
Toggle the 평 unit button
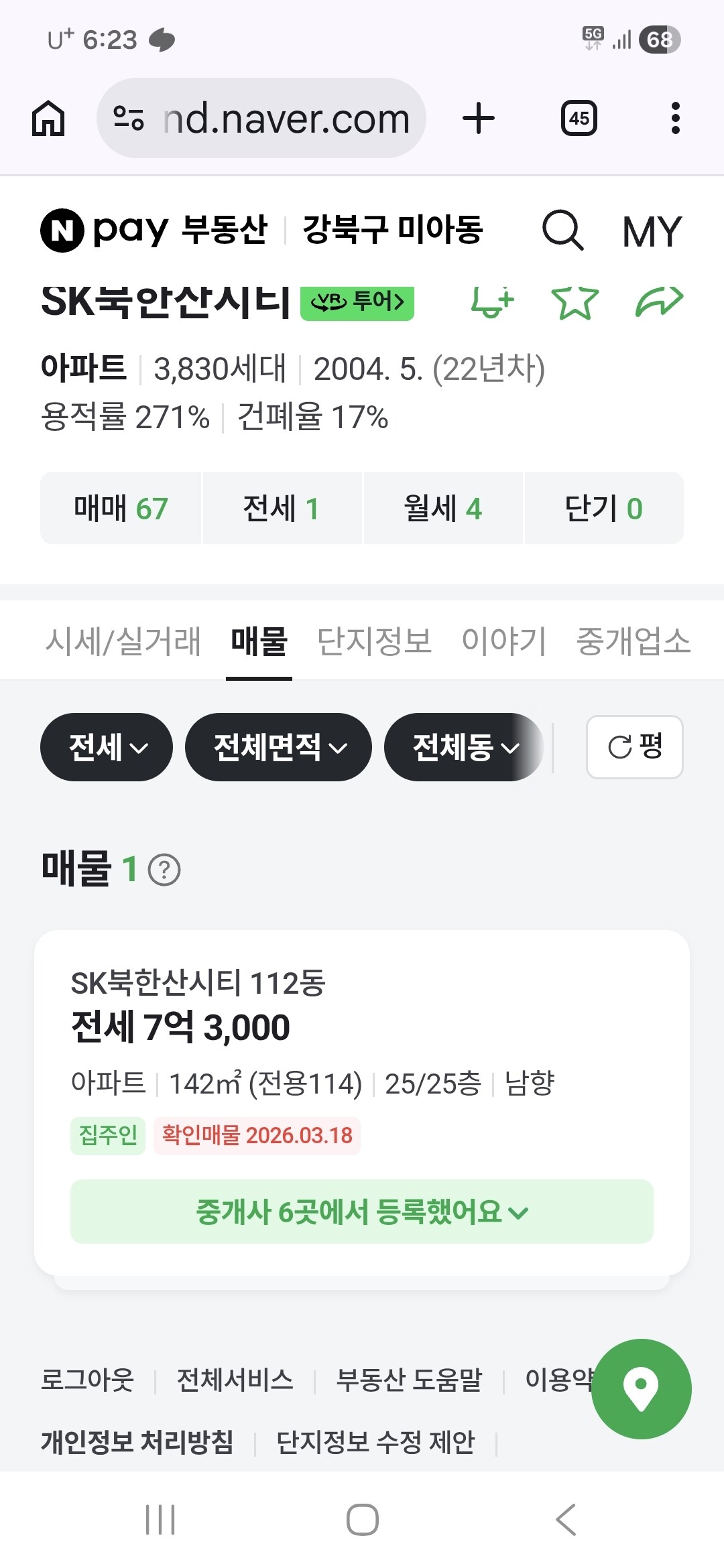pos(635,747)
